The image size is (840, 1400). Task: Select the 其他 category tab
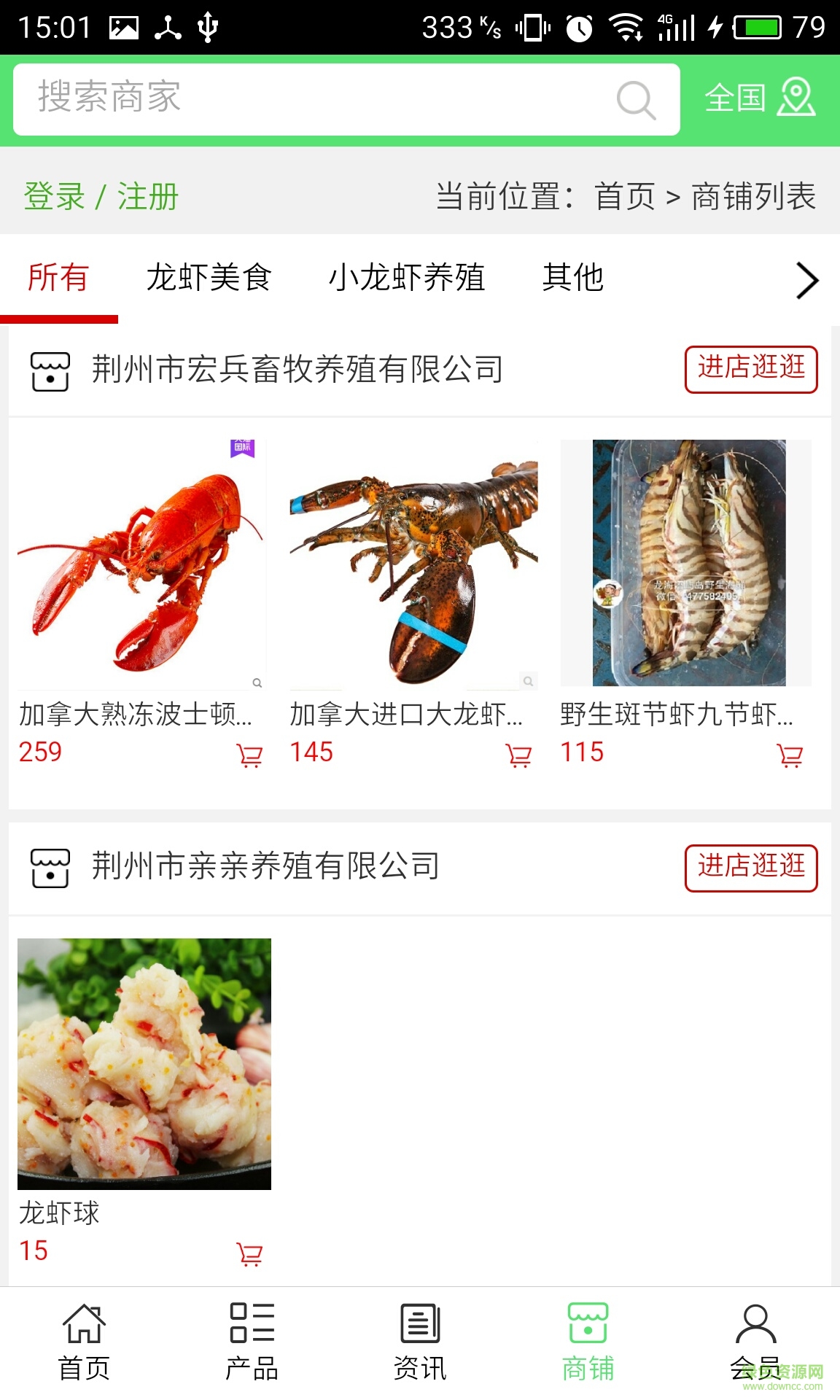(x=573, y=279)
